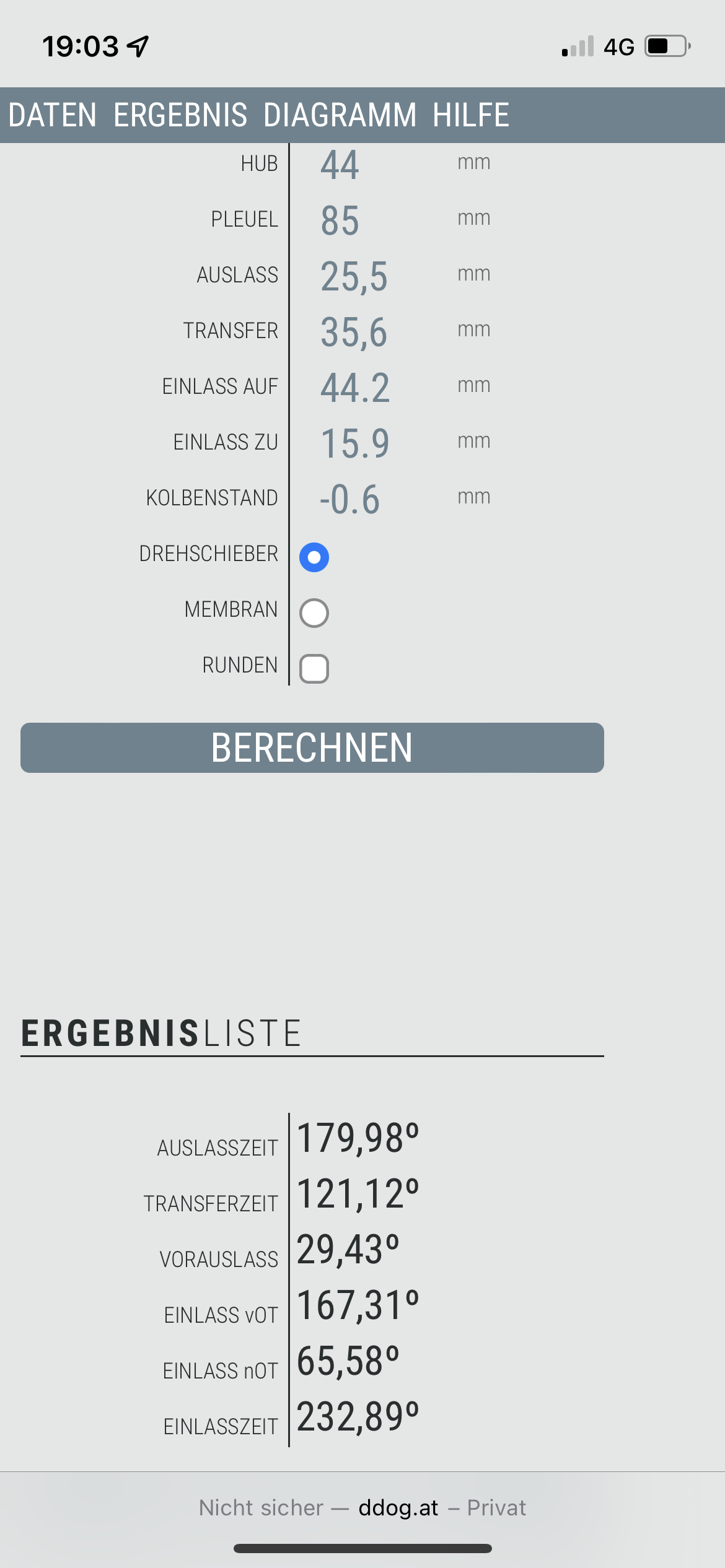Modify the KOLBENSTAND field

[x=366, y=499]
